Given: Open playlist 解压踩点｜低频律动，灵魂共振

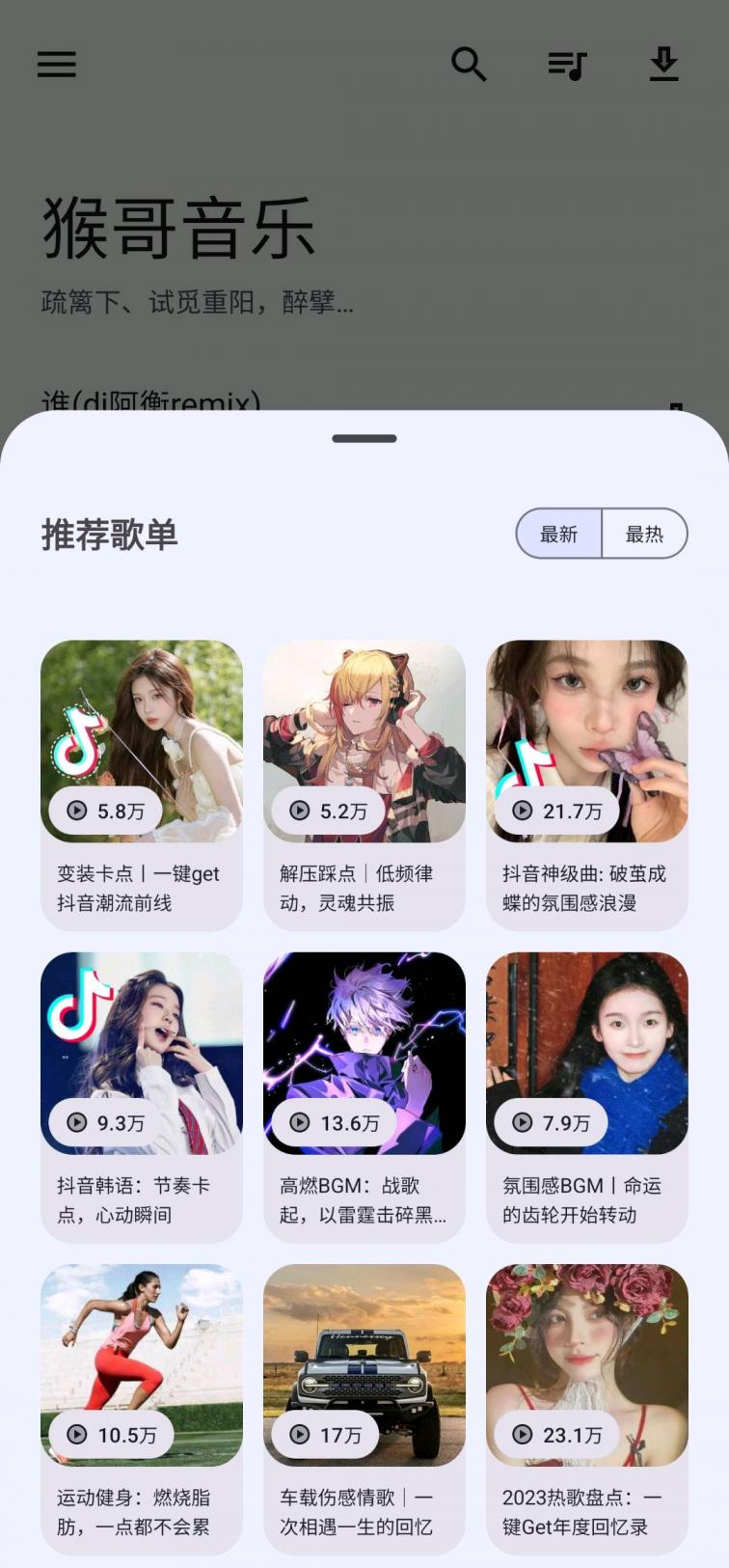Looking at the screenshot, I should (x=364, y=784).
